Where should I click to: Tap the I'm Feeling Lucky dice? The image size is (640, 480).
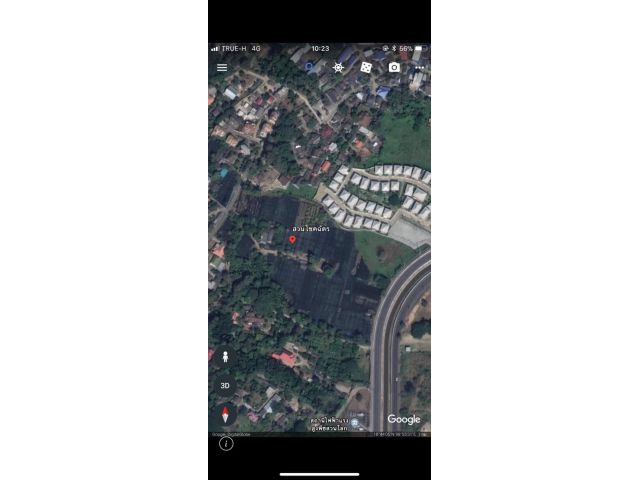click(366, 67)
